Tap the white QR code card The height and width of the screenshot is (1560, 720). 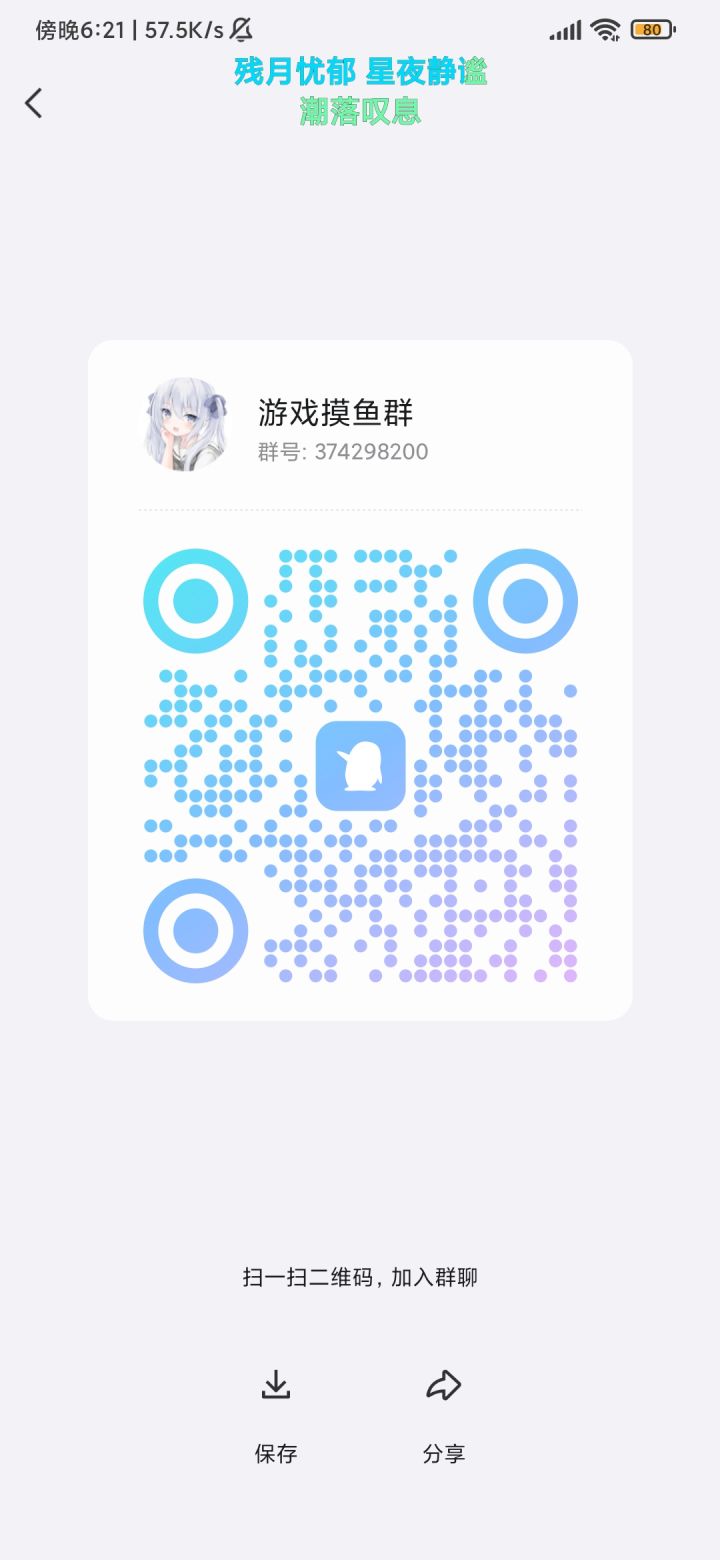click(361, 680)
